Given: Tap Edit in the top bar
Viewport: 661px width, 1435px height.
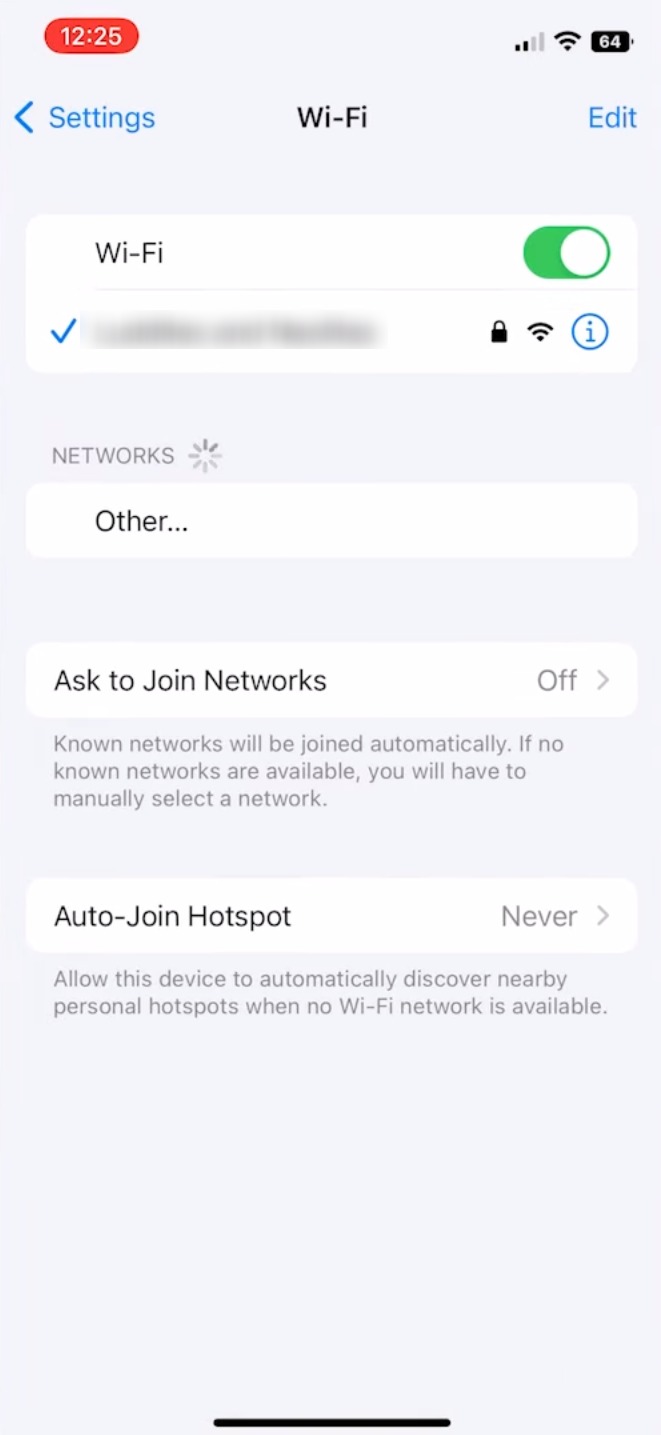Looking at the screenshot, I should click(611, 118).
